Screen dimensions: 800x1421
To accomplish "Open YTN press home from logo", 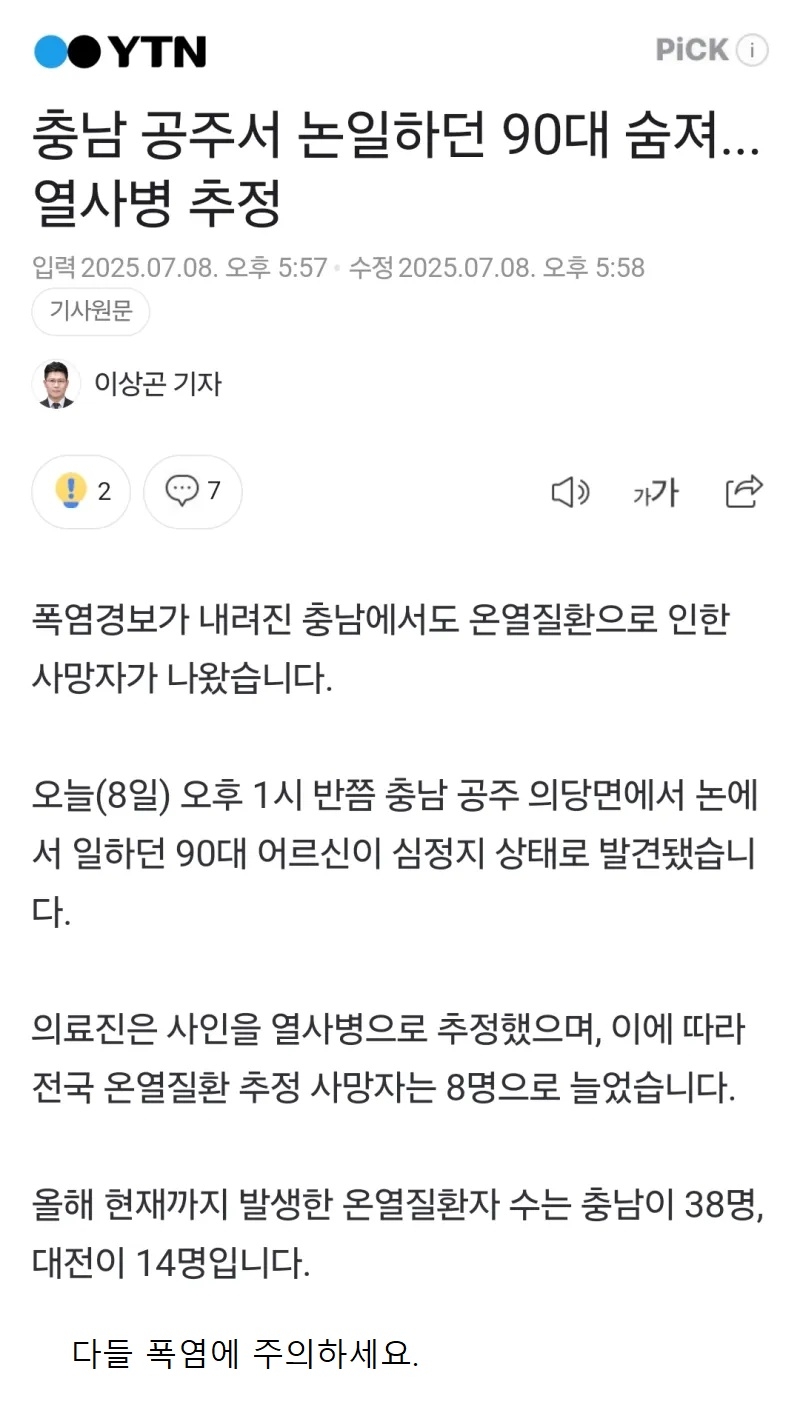I will tap(120, 52).
